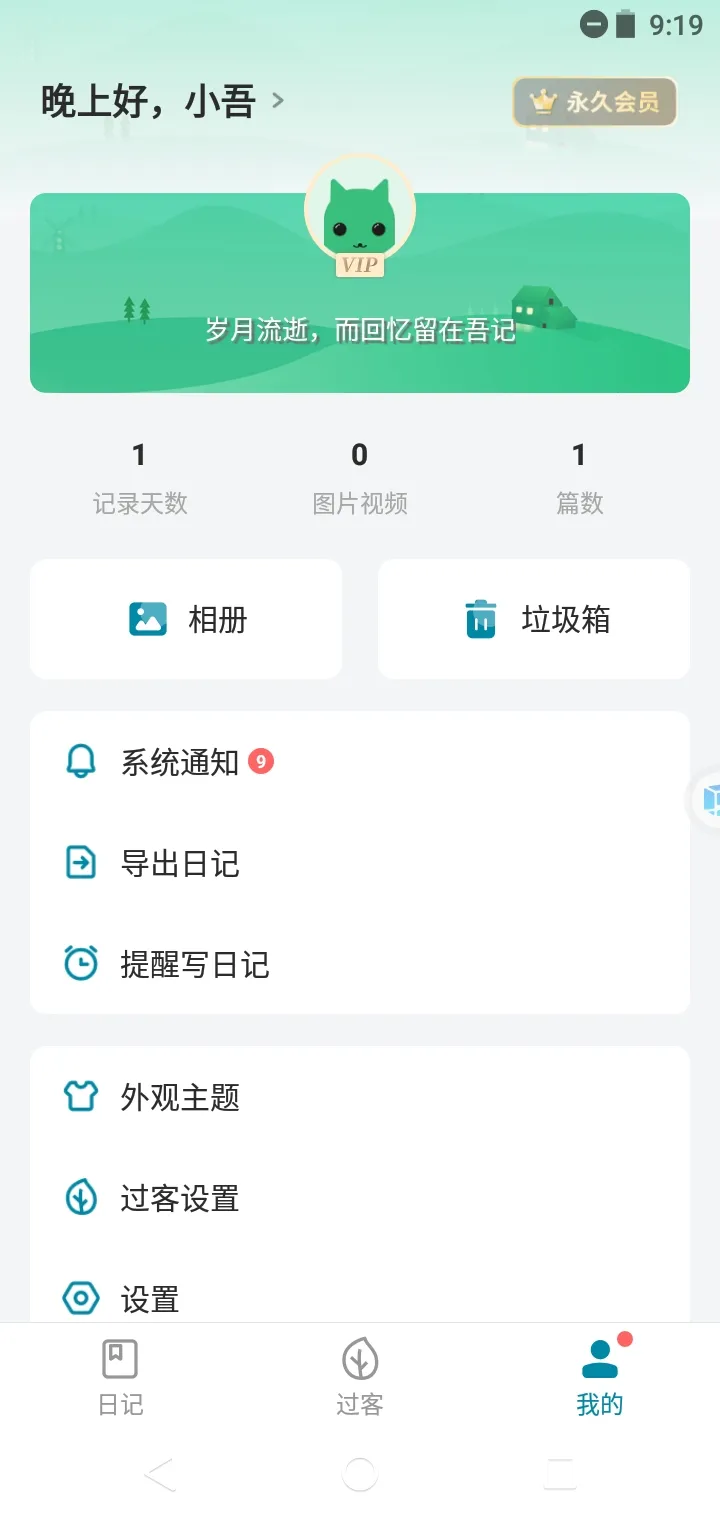Open the 相册 album
Image resolution: width=720 pixels, height=1520 pixels.
tap(187, 619)
